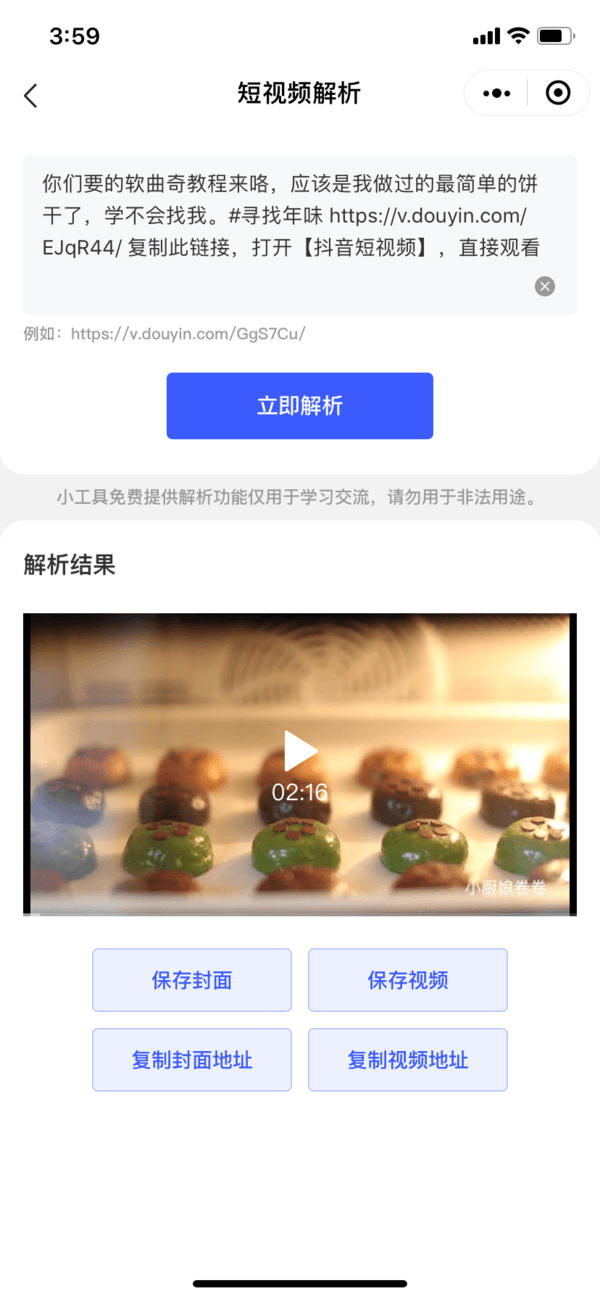Viewport: 600px width, 1299px height.
Task: Copy the cover URL via 复制封面地址
Action: [x=192, y=1060]
